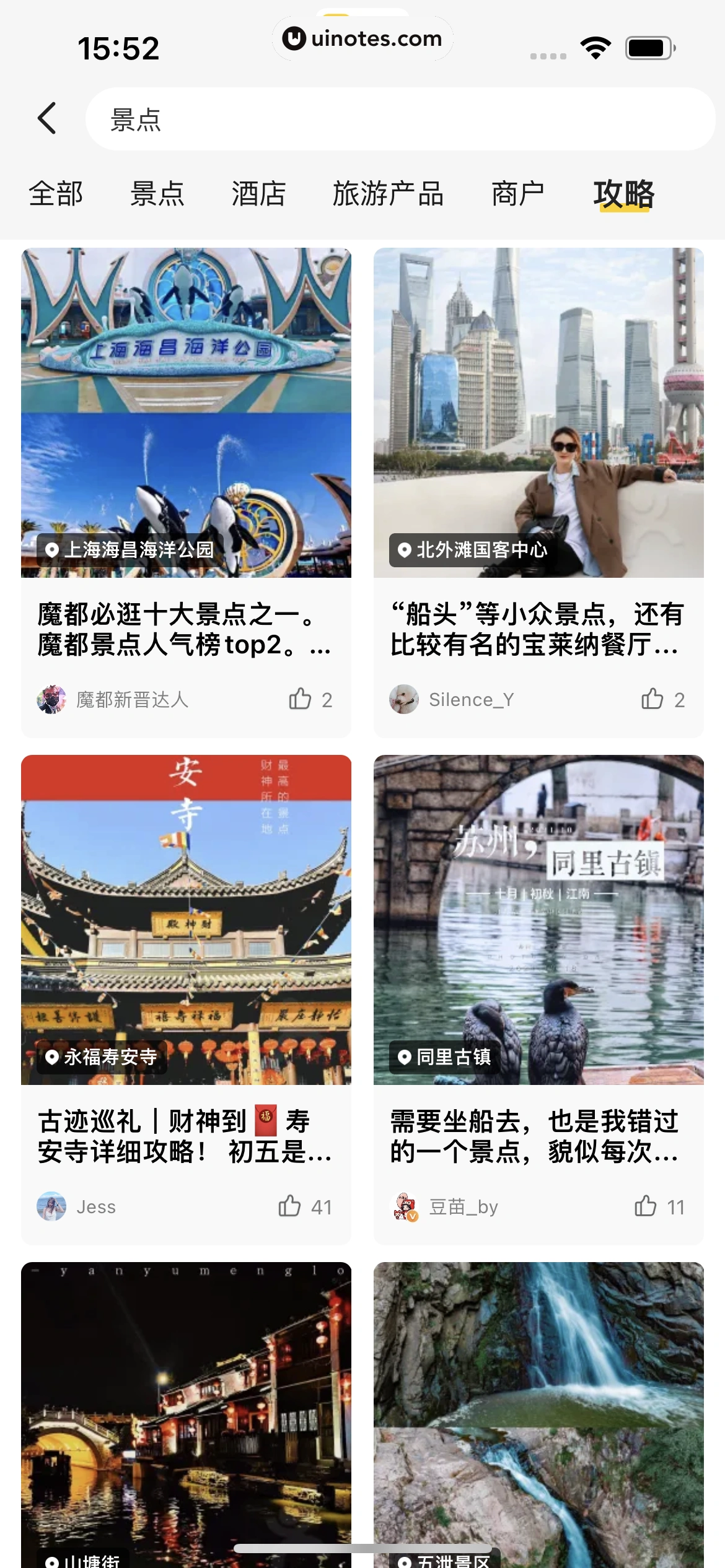The width and height of the screenshot is (725, 1568).
Task: Open the 五泄景区 waterfall post
Action: [538, 1412]
